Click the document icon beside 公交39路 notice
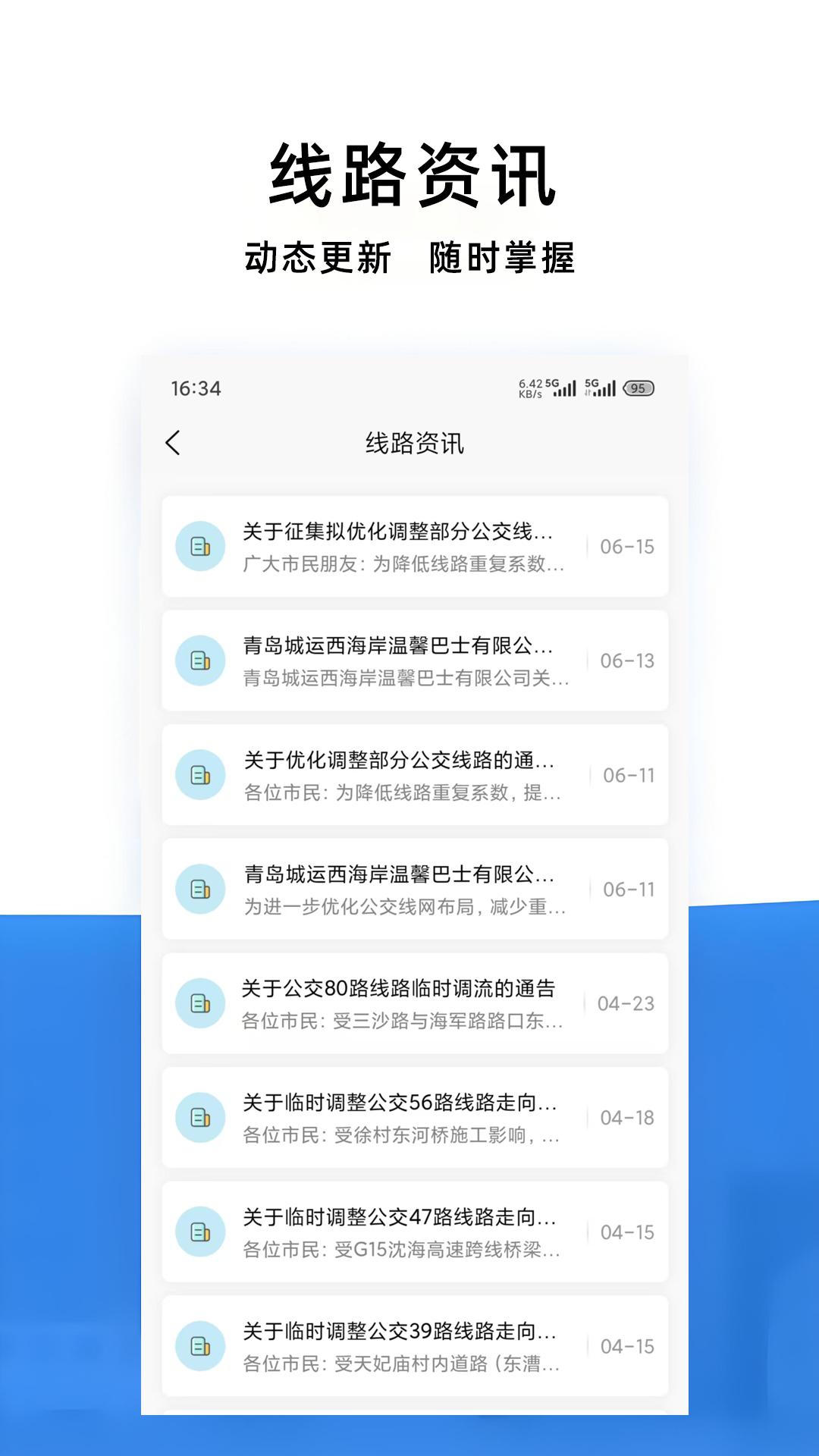Screen dimensions: 819x1456 [x=199, y=1346]
